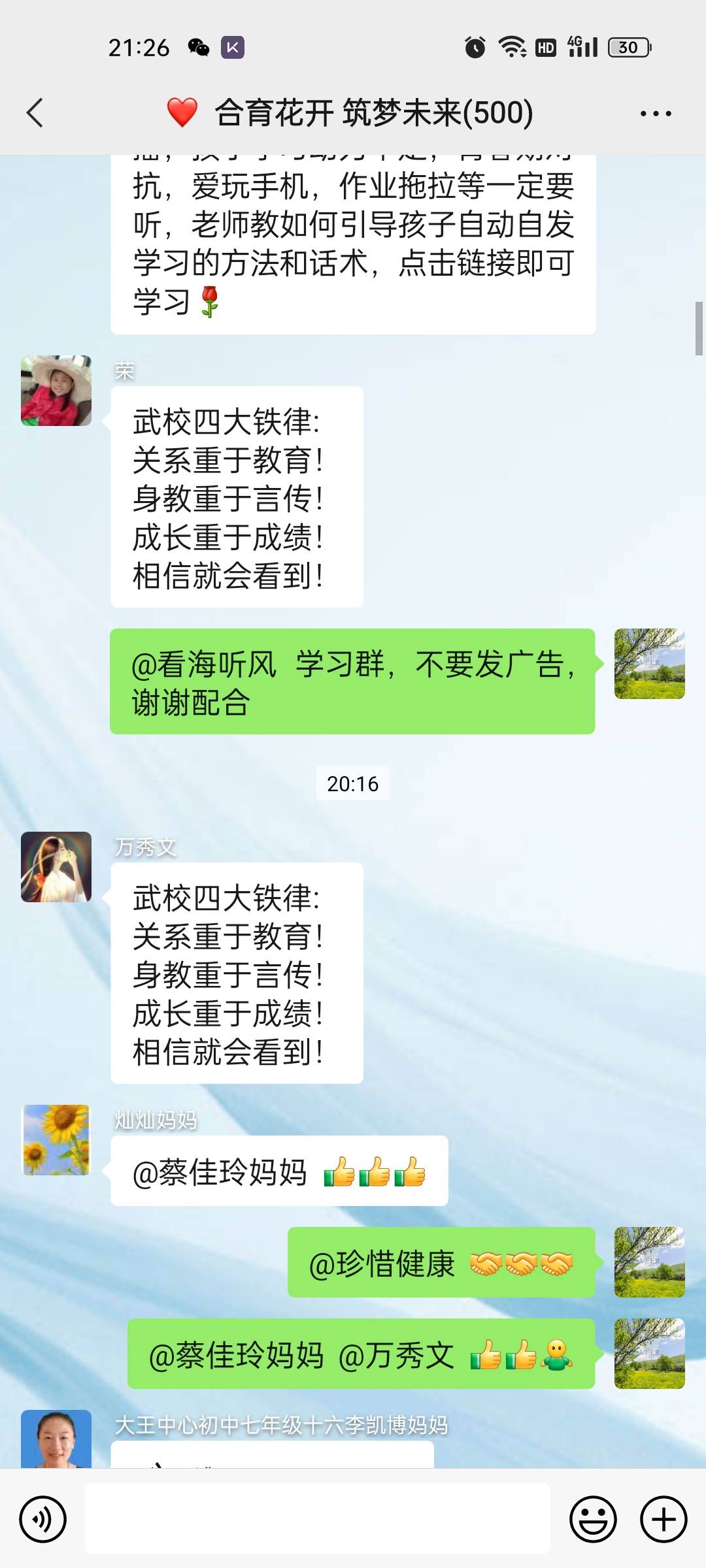Open the group's more options menu
This screenshot has width=706, height=1568.
pos(656,112)
